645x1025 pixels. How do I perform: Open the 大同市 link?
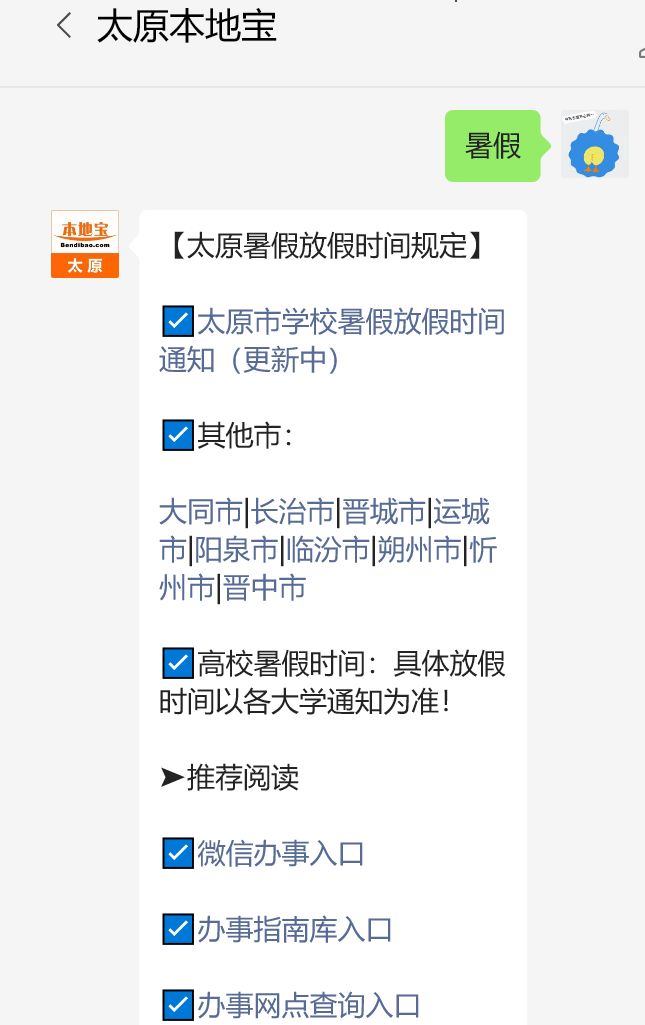click(201, 512)
